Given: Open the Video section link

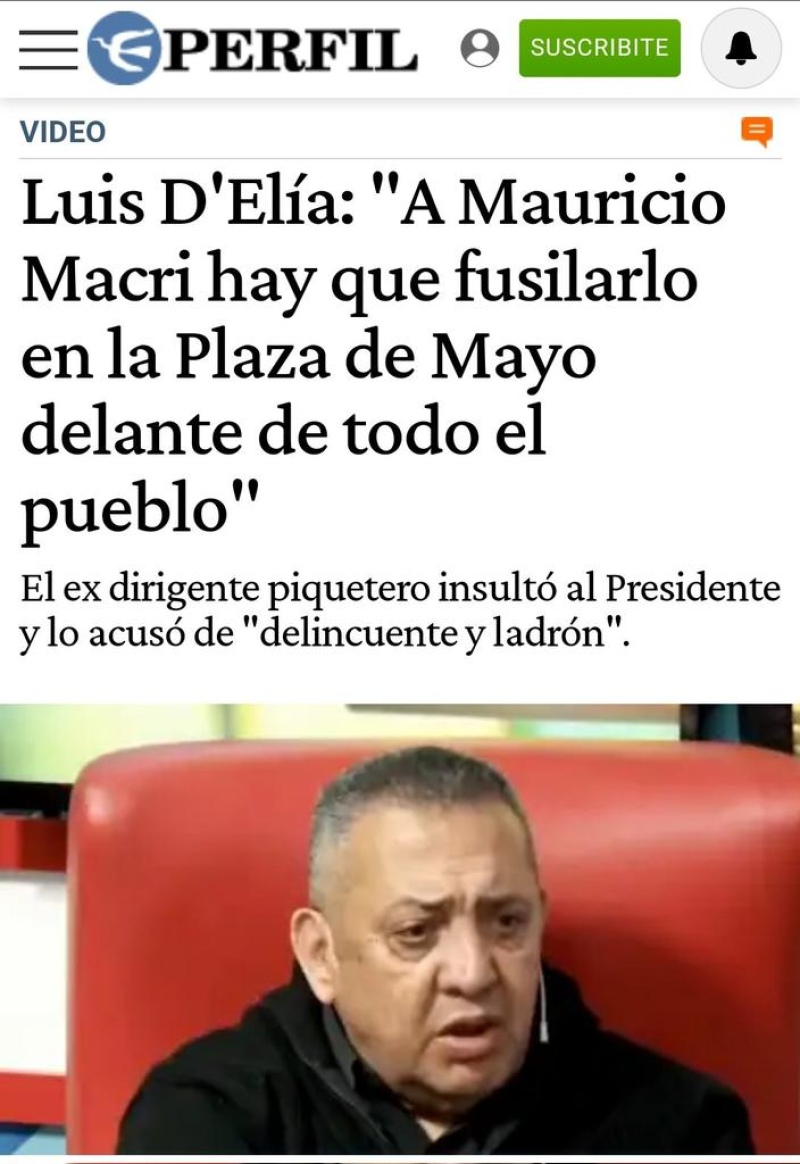Looking at the screenshot, I should [62, 131].
